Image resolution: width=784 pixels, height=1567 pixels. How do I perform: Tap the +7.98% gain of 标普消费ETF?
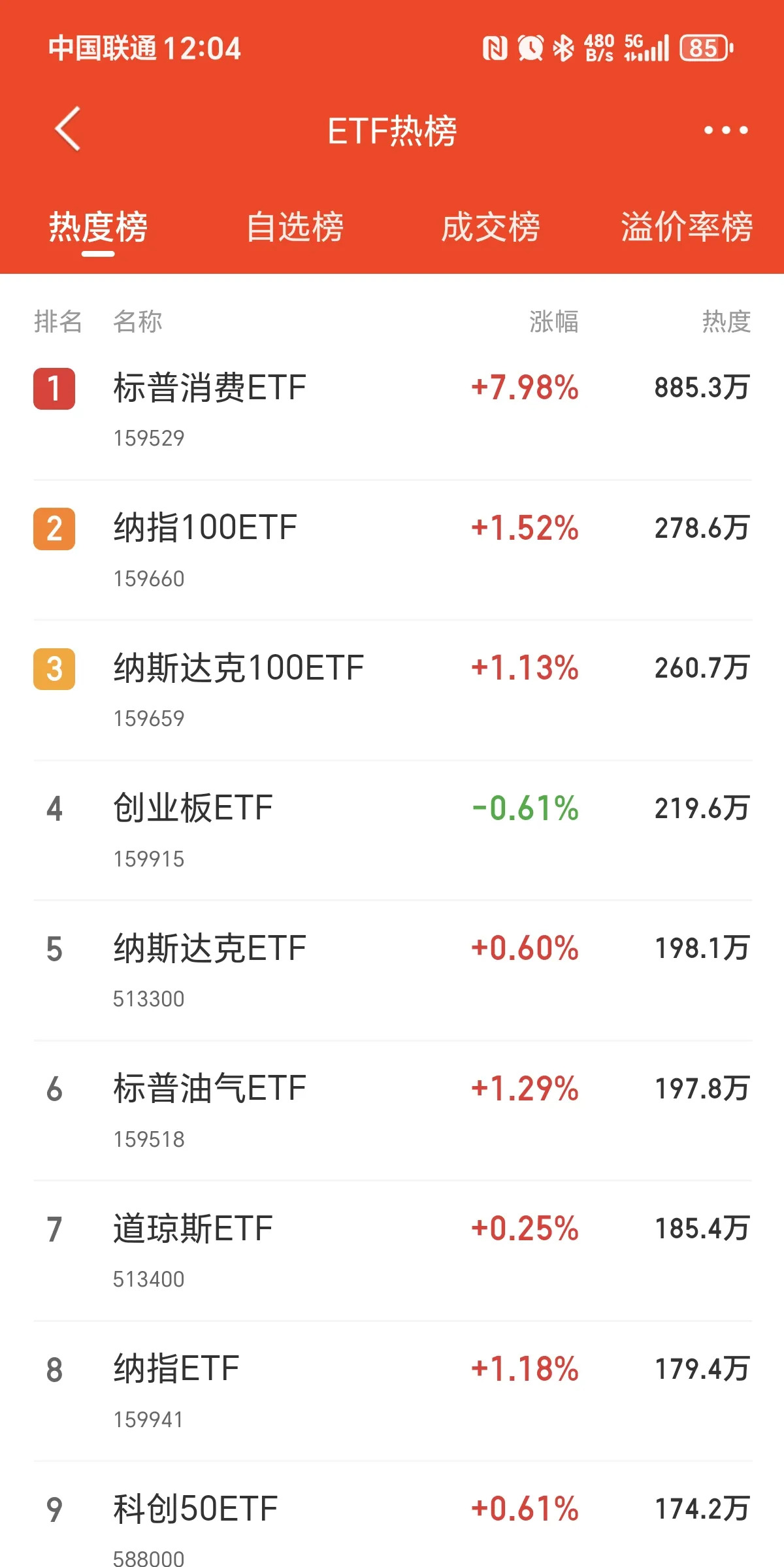(x=523, y=387)
